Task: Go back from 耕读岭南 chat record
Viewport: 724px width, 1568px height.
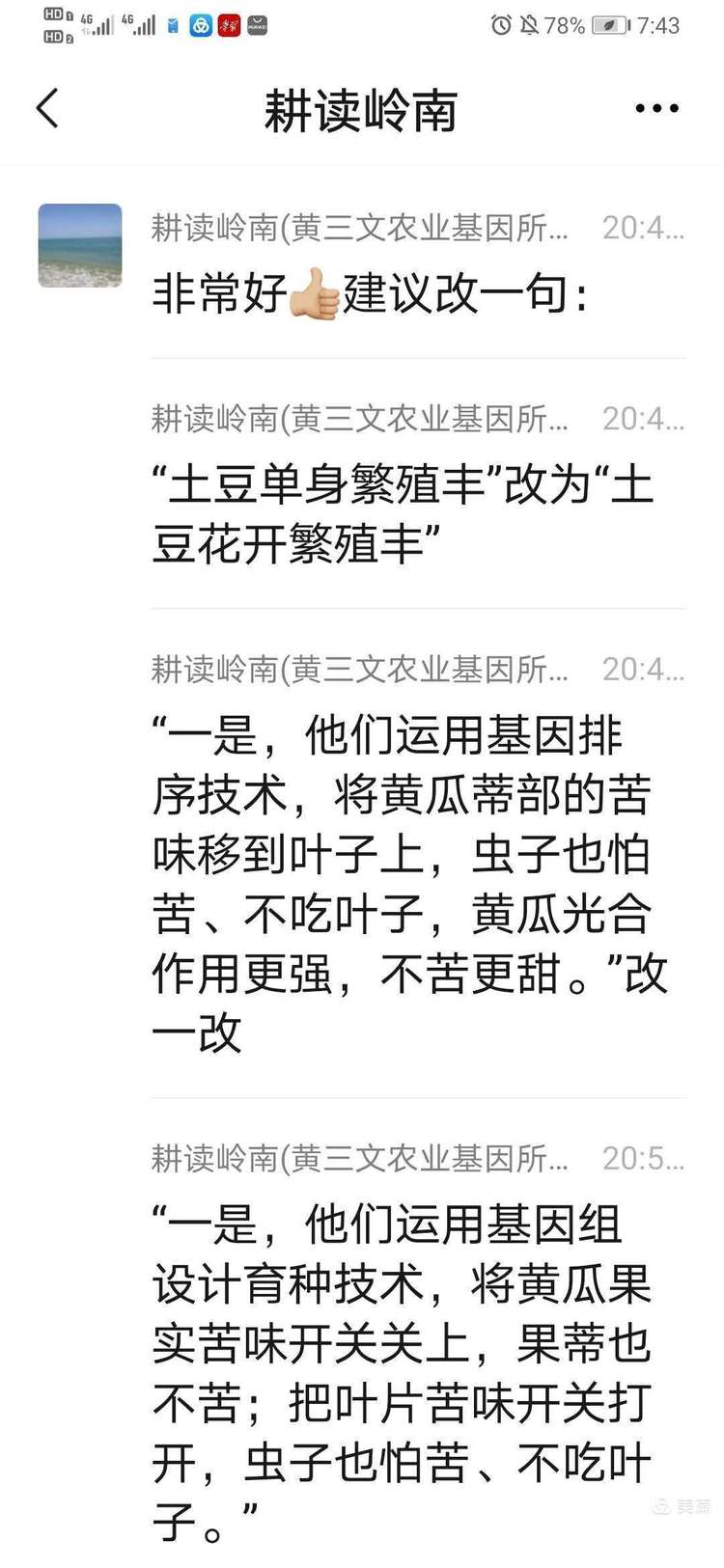Action: click(48, 108)
